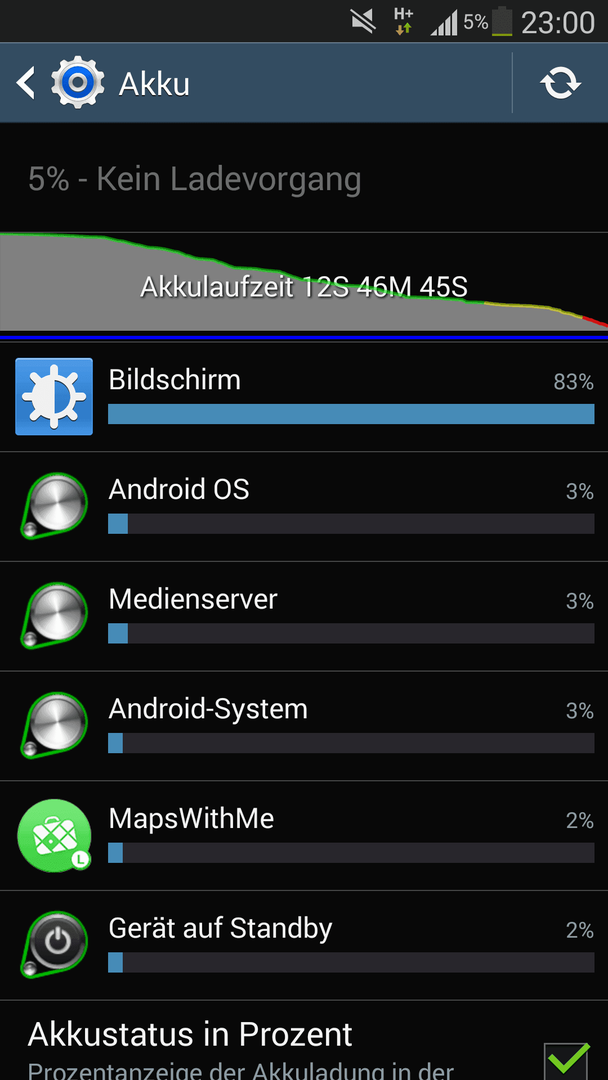Refresh the battery usage stats
608x1080 pixels.
tap(560, 83)
